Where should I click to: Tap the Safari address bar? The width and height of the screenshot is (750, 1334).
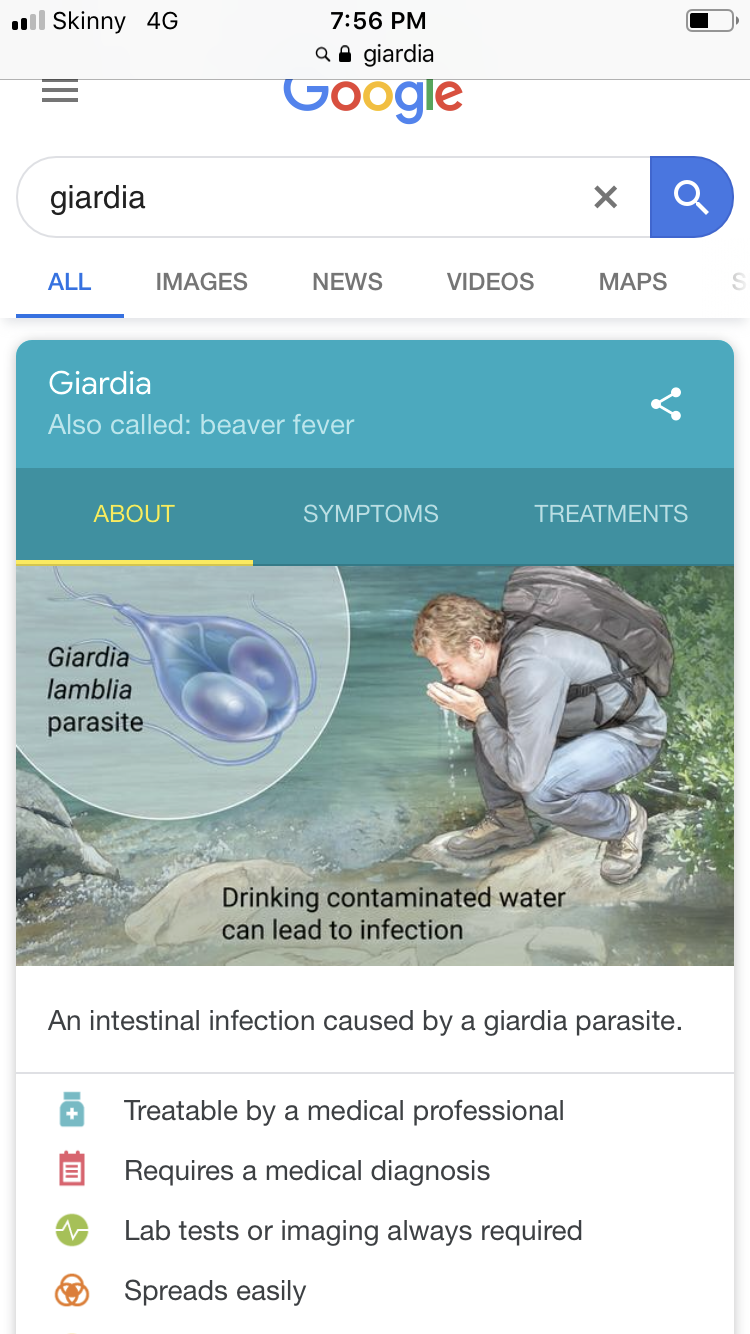[x=375, y=54]
